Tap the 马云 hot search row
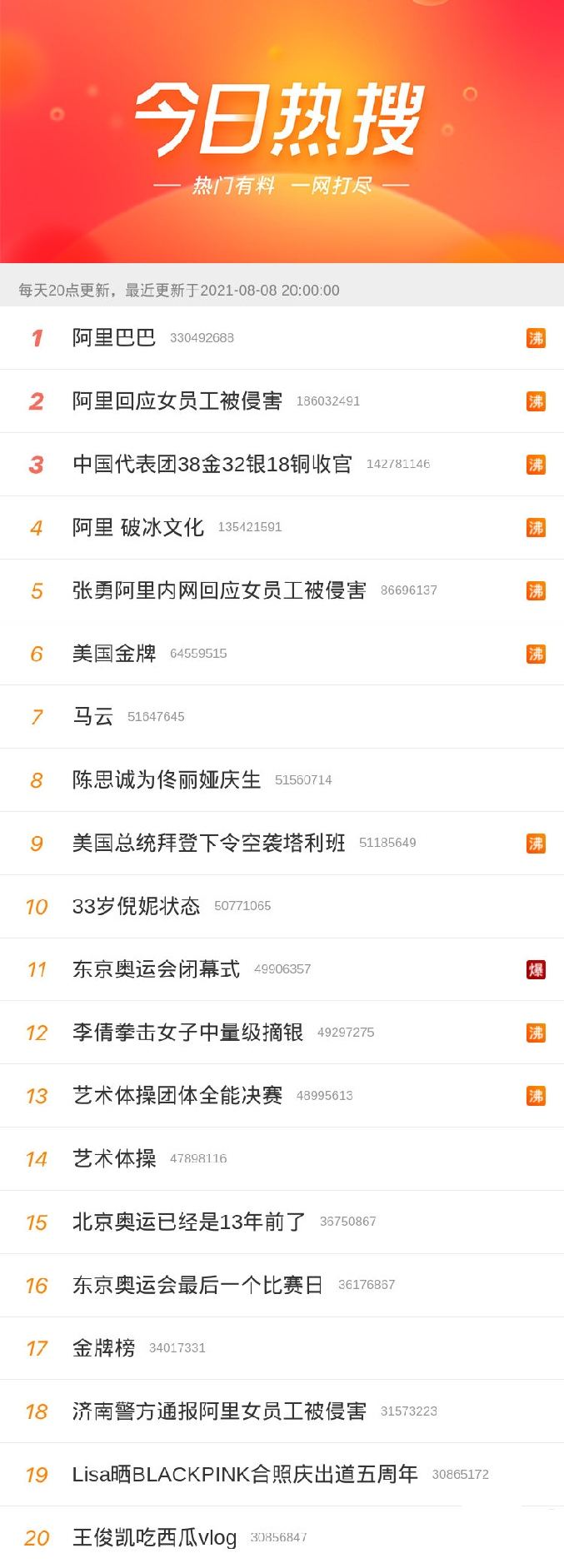Viewport: 564px width, 1568px height. [x=93, y=716]
